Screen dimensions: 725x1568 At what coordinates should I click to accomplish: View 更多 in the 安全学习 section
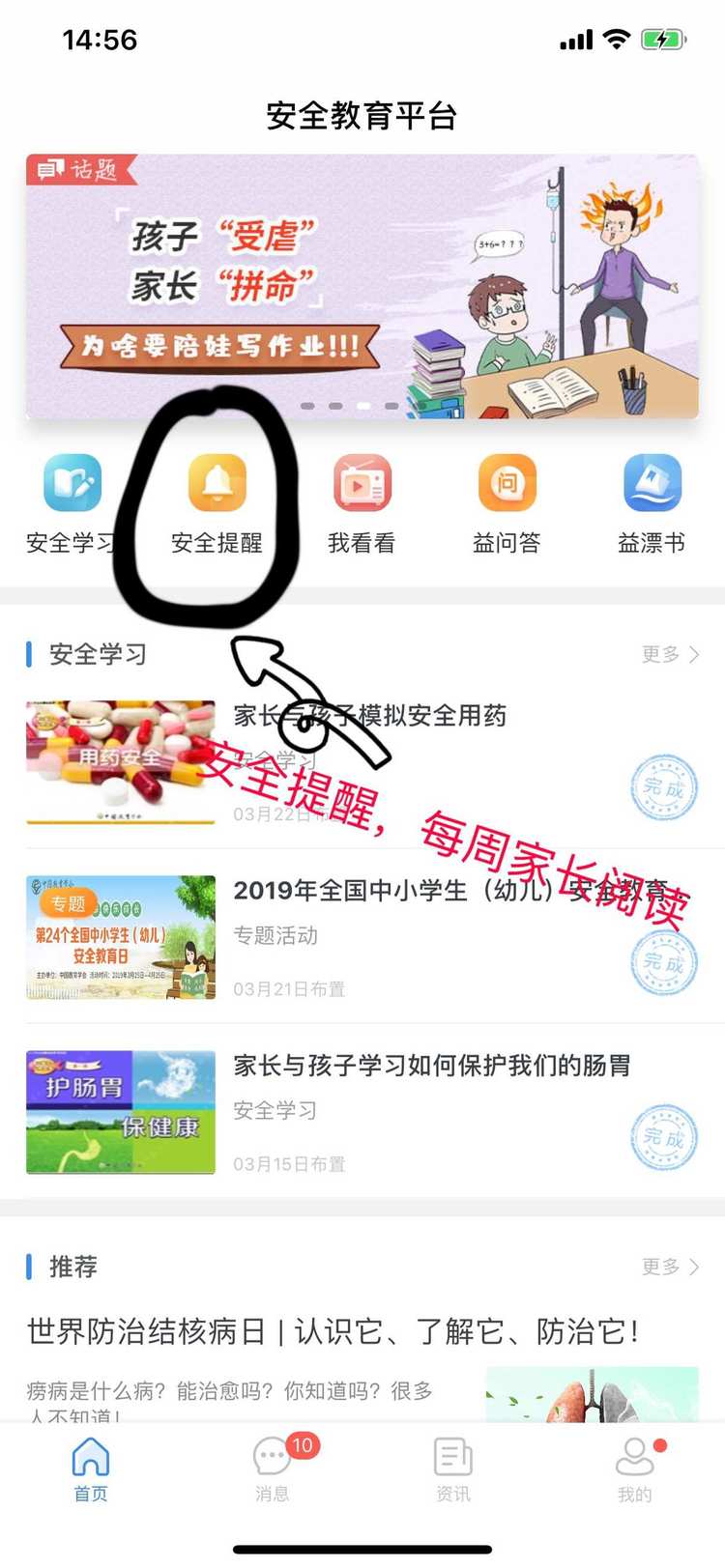[x=670, y=655]
